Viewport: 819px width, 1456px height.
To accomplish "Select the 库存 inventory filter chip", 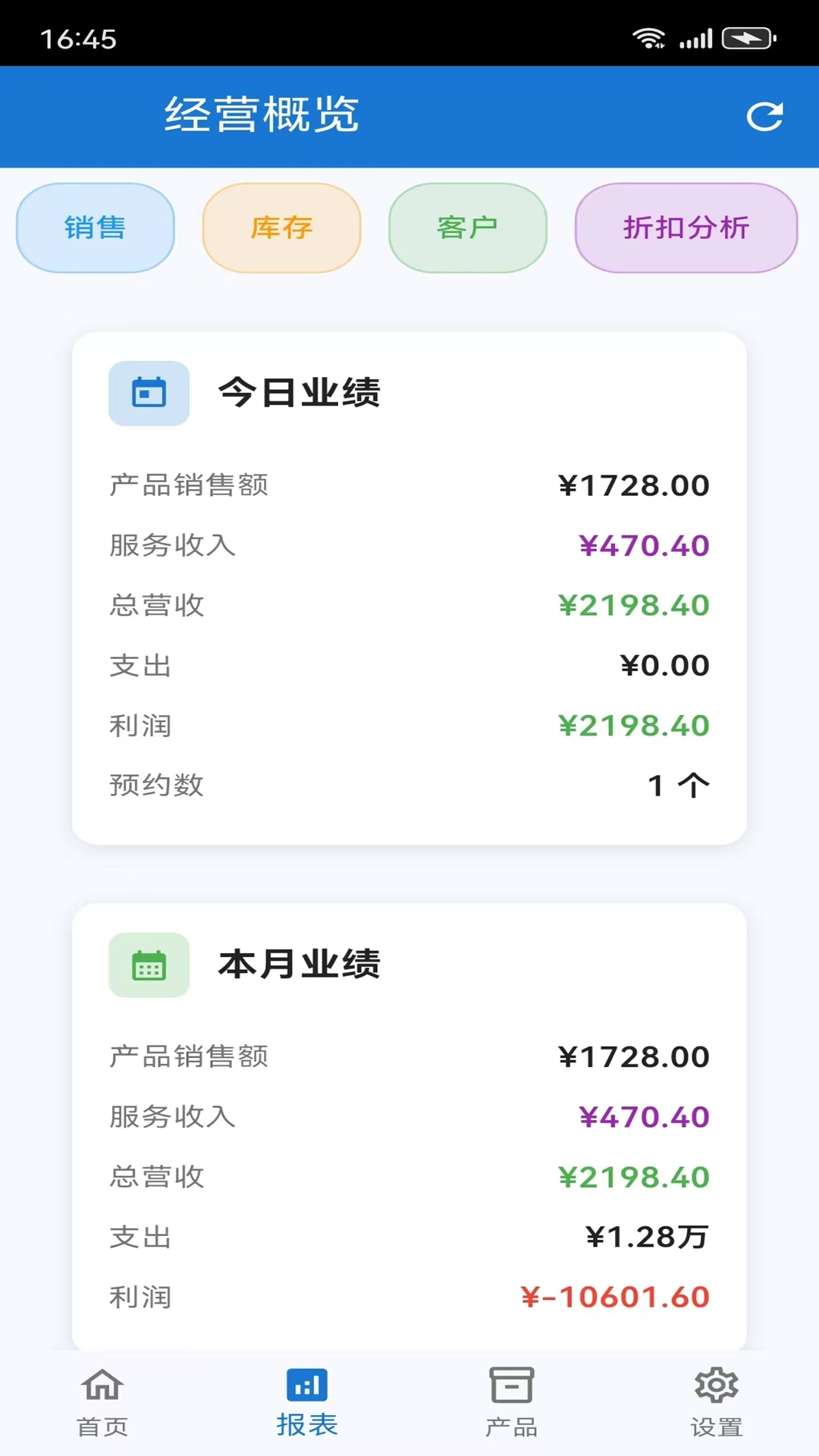I will click(281, 227).
